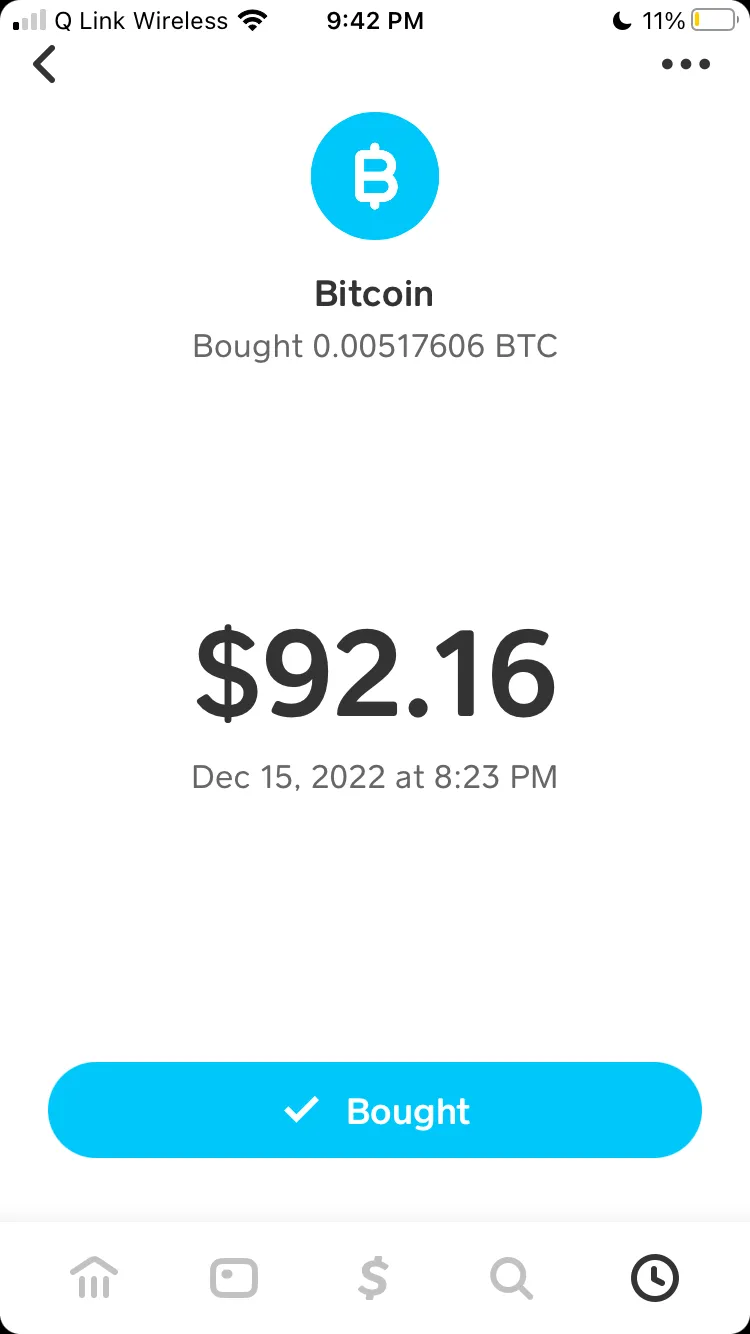Open the three-dot overflow menu

[x=686, y=65]
